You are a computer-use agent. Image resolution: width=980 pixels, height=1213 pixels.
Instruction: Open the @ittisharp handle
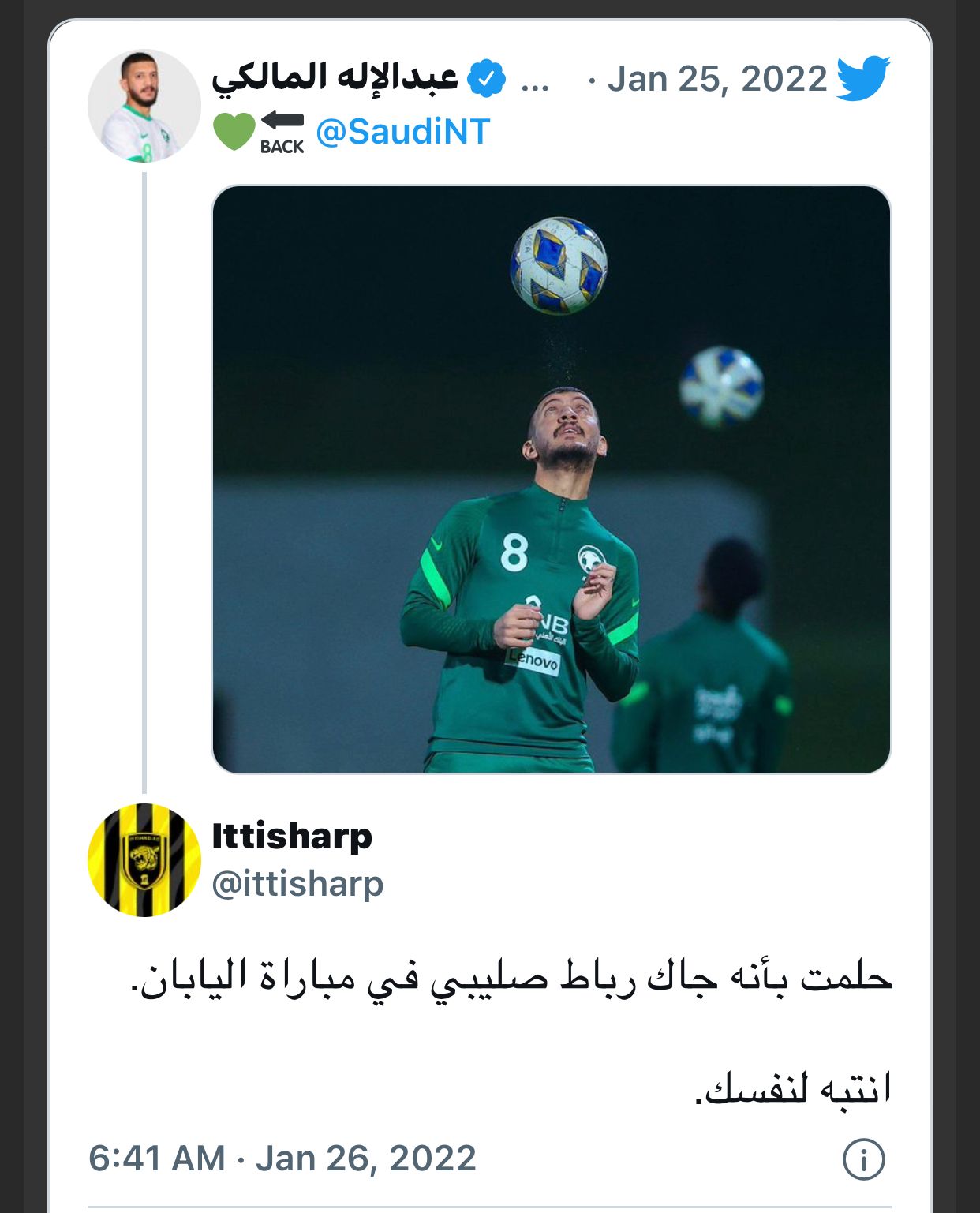[297, 884]
